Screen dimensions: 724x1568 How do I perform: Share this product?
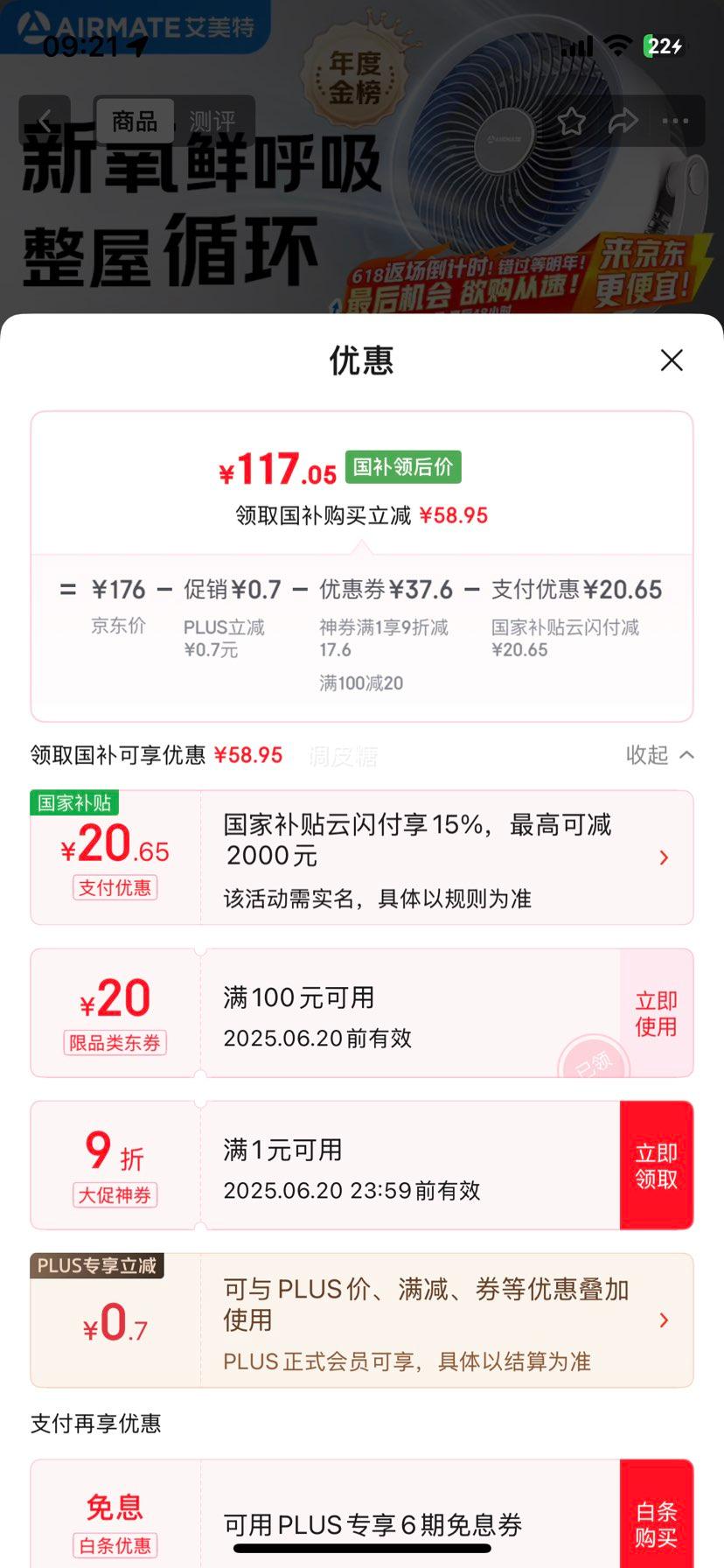(623, 121)
